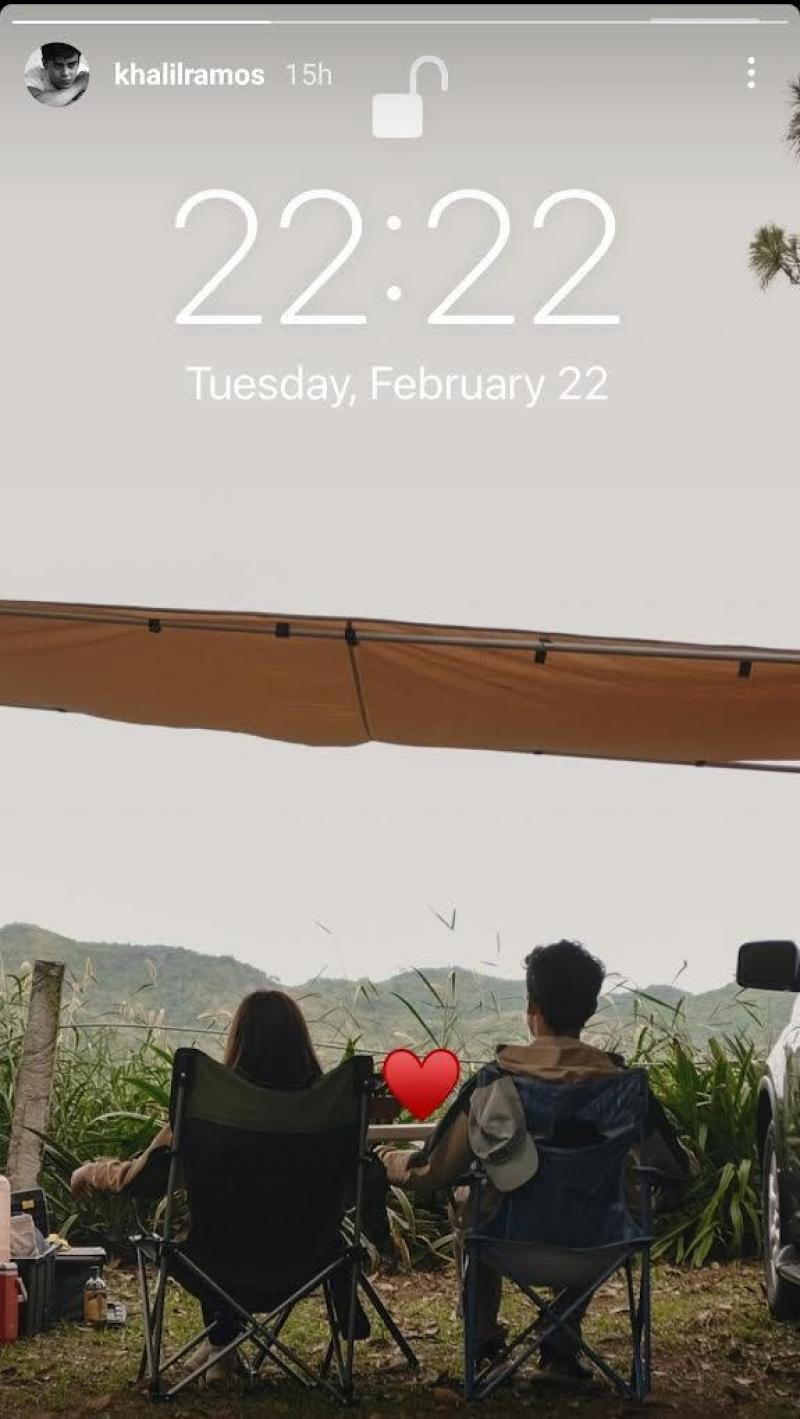This screenshot has height=1419, width=800.
Task: Tap the khalilramos username
Action: click(189, 75)
